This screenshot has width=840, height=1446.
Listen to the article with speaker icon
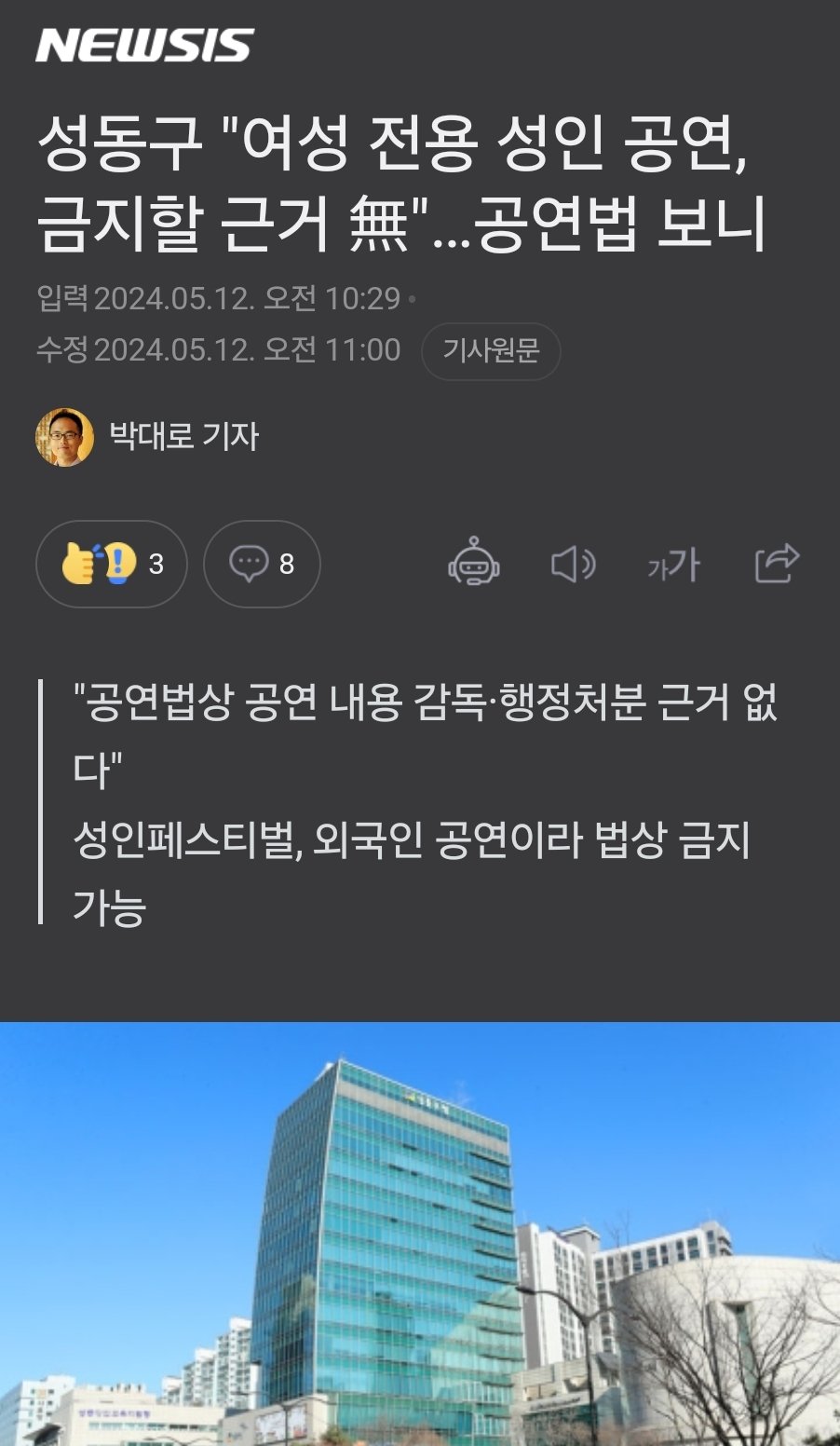click(x=573, y=564)
